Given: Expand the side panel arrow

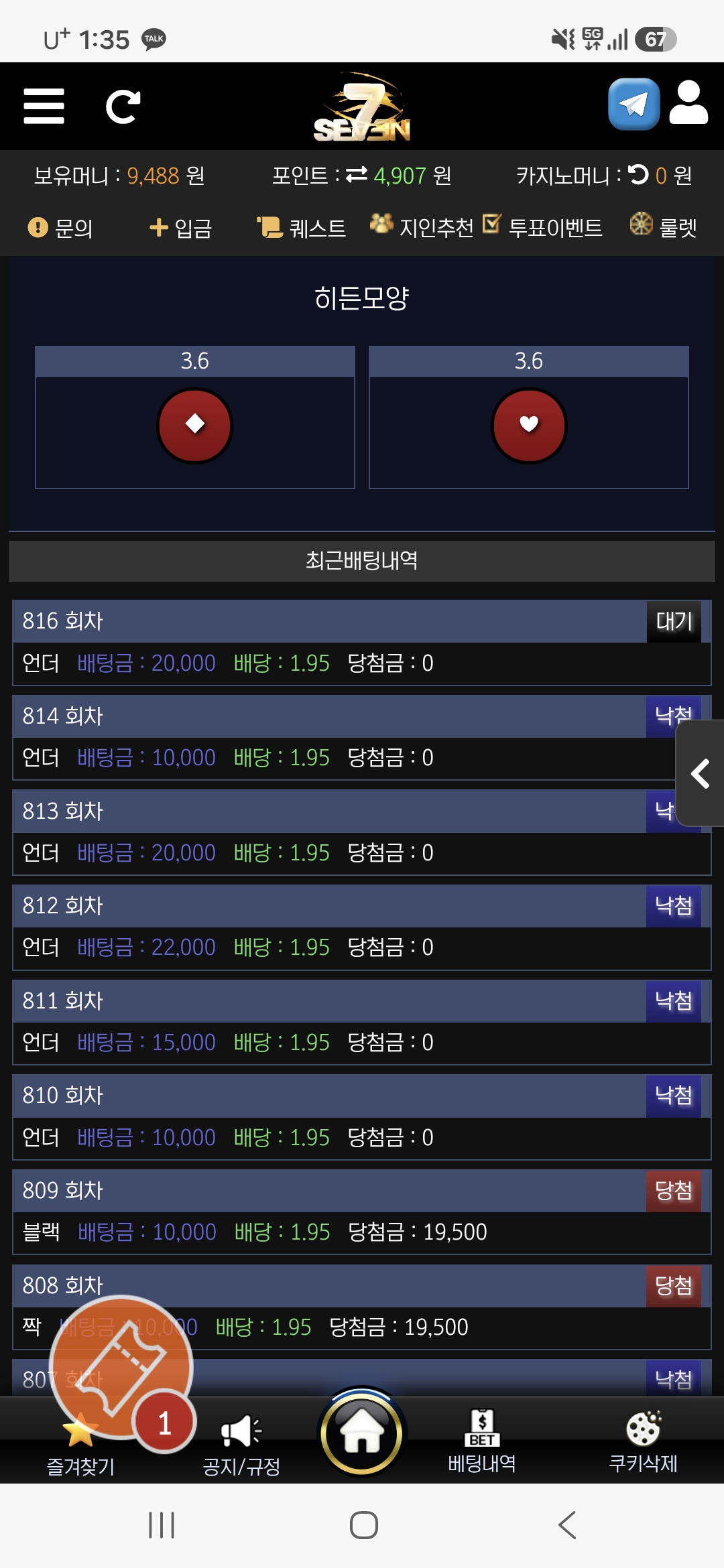Looking at the screenshot, I should pyautogui.click(x=700, y=773).
